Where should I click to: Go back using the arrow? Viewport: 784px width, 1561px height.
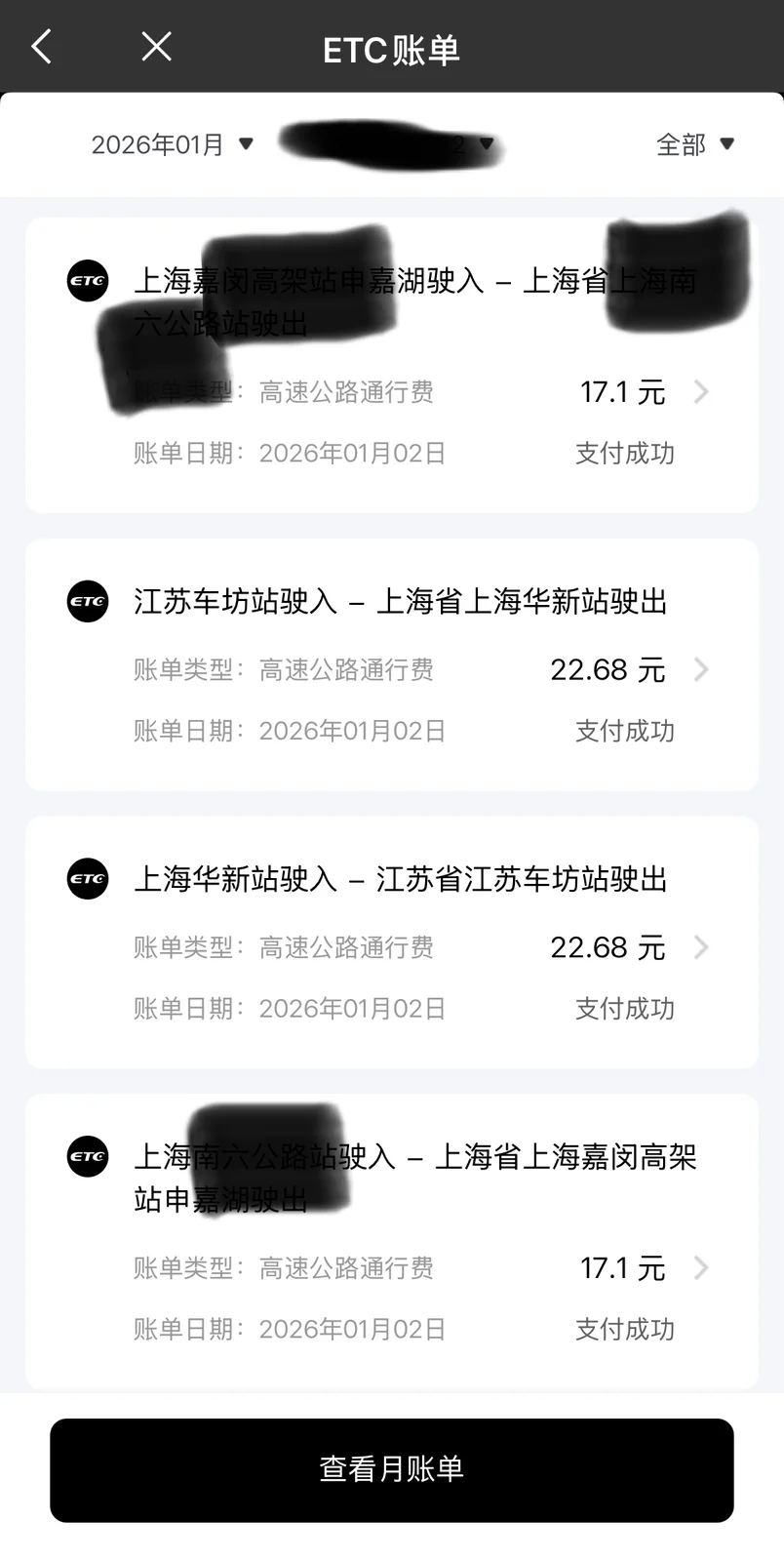point(41,46)
